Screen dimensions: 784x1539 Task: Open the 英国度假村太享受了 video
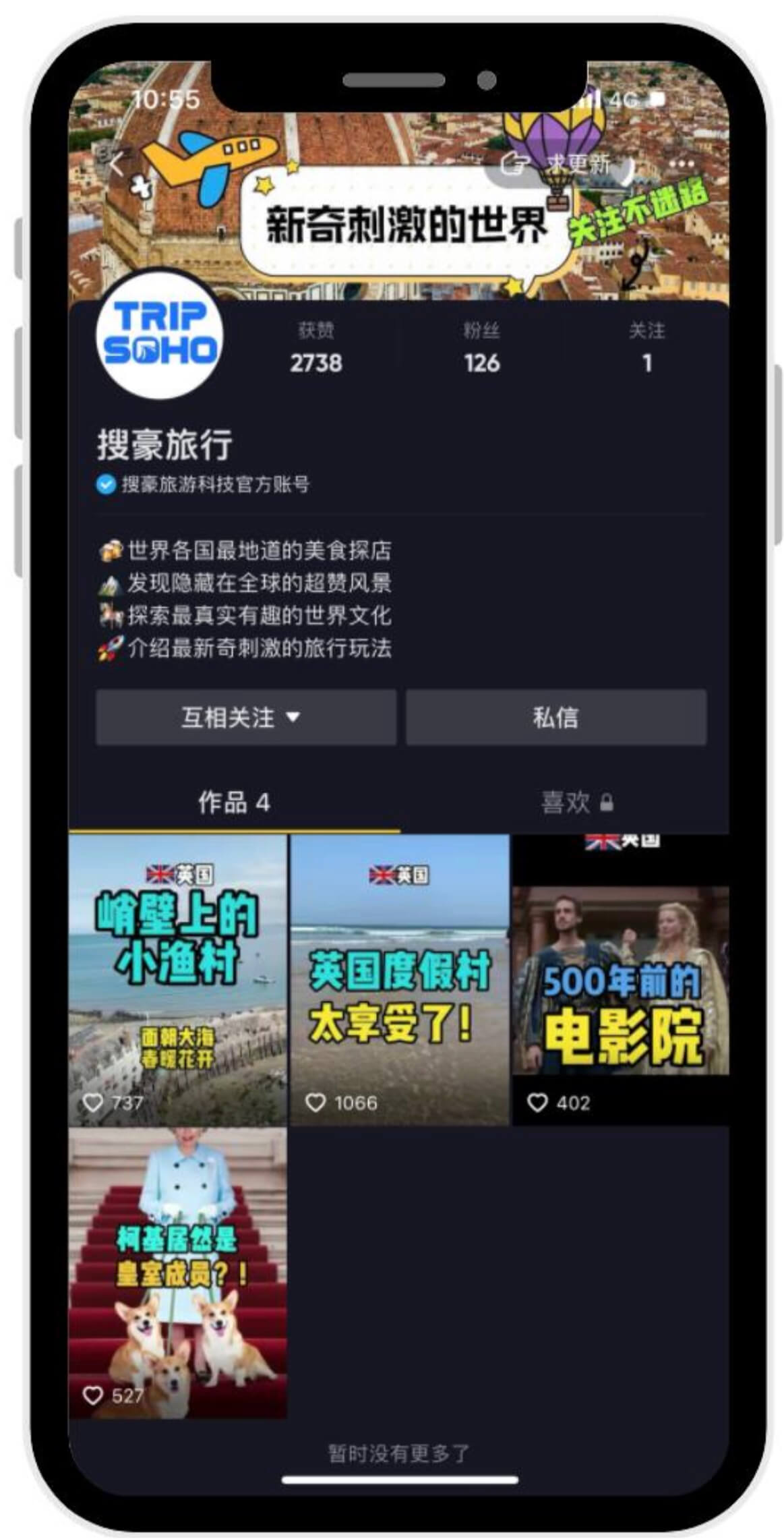(x=399, y=979)
